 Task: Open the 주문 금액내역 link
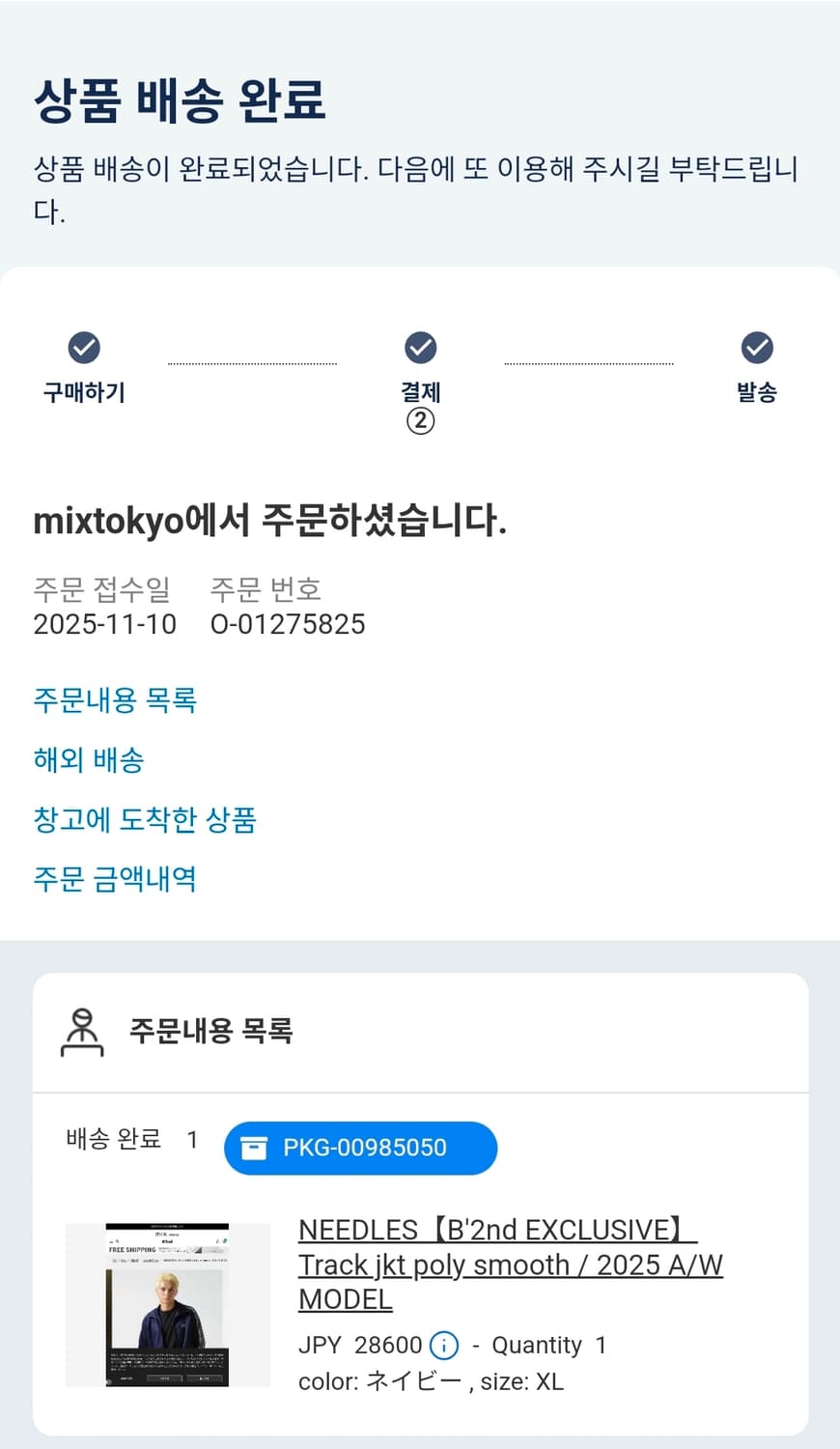point(115,878)
